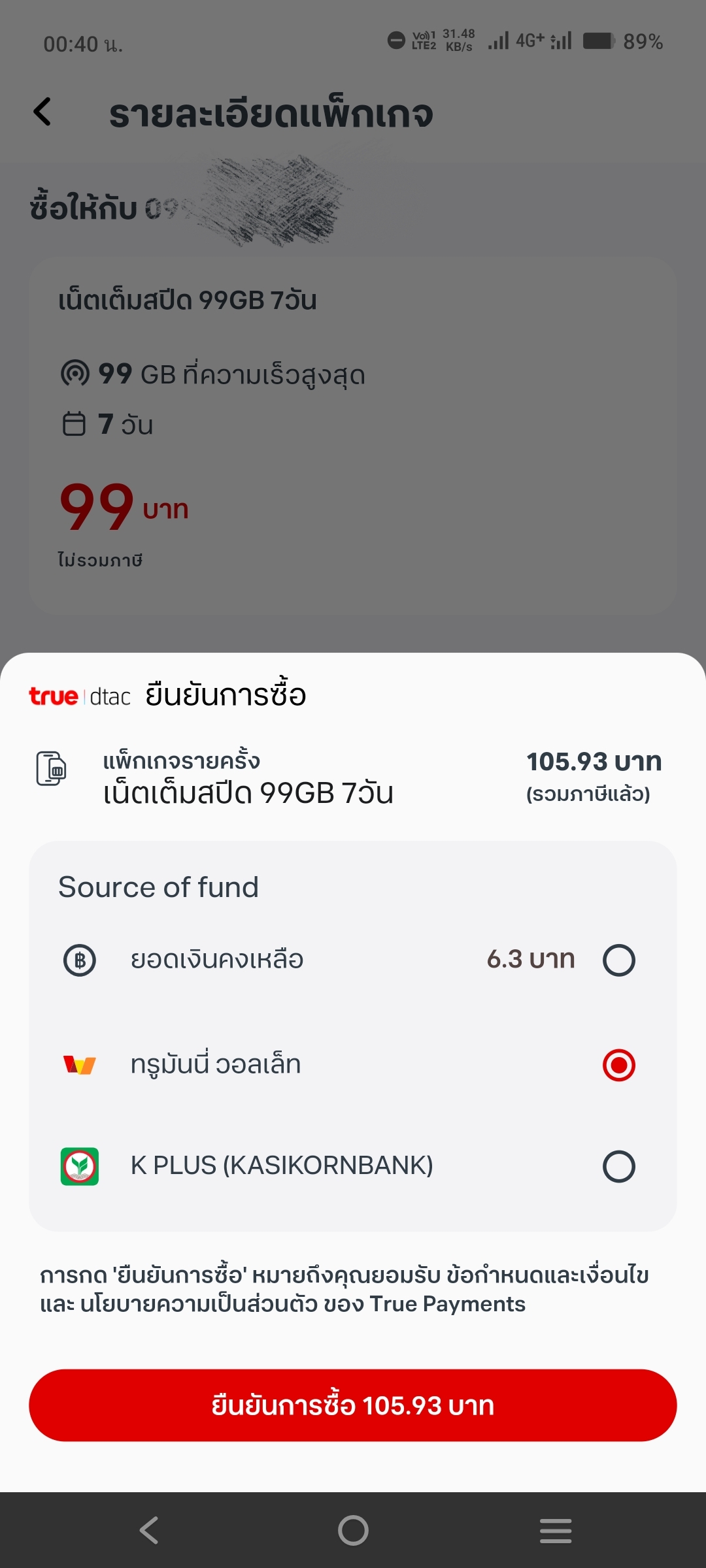This screenshot has width=706, height=1568.
Task: Tap the system home button
Action: (353, 1530)
